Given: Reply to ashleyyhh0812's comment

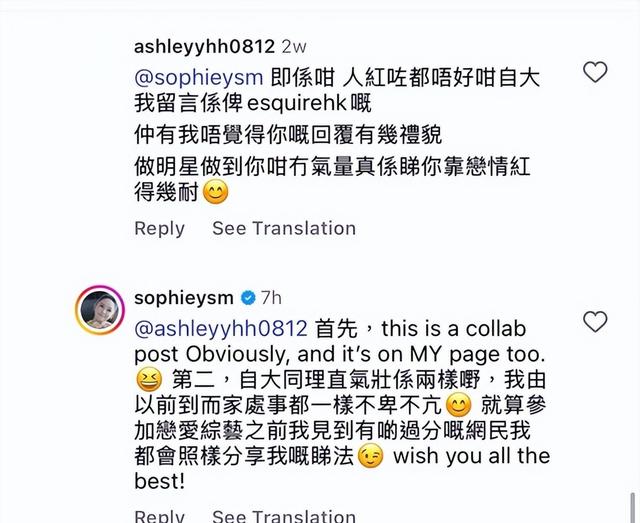Looking at the screenshot, I should pyautogui.click(x=160, y=228).
